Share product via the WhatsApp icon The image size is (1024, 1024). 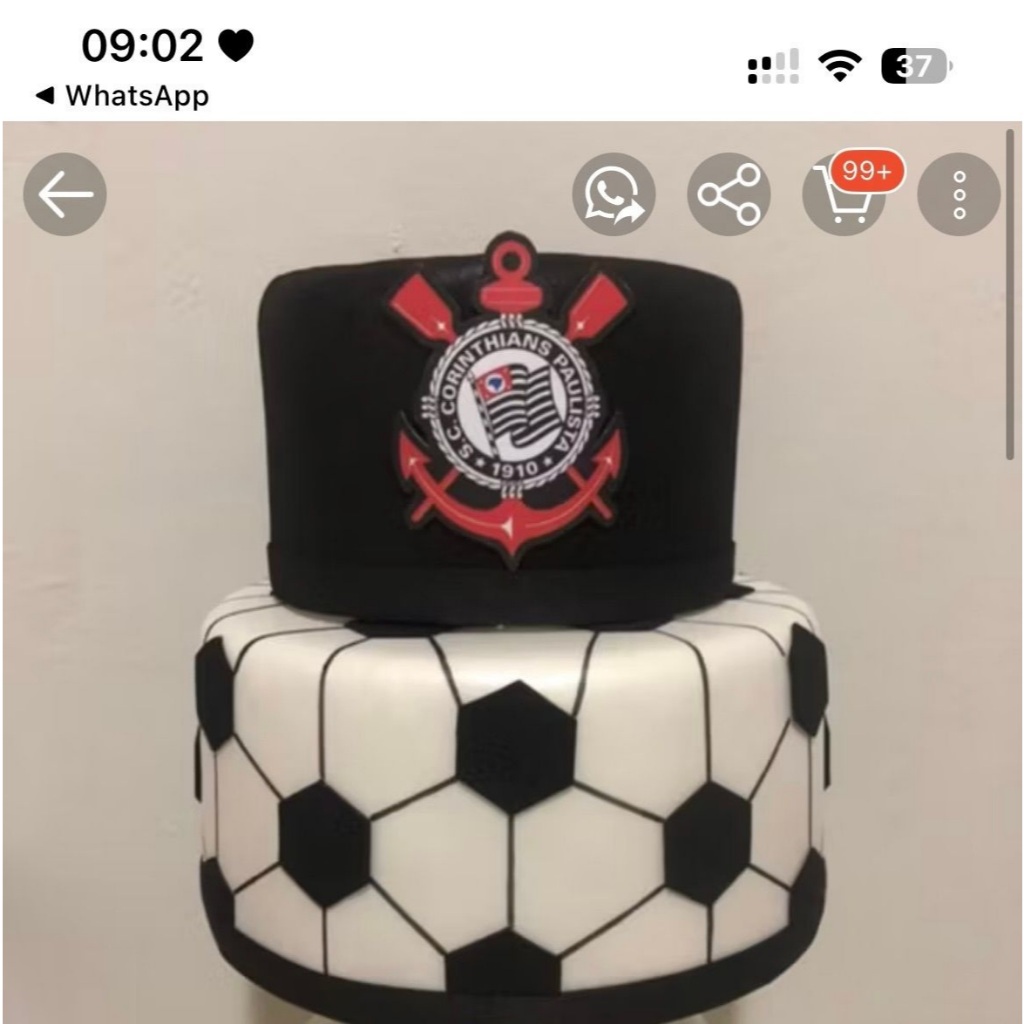(614, 194)
